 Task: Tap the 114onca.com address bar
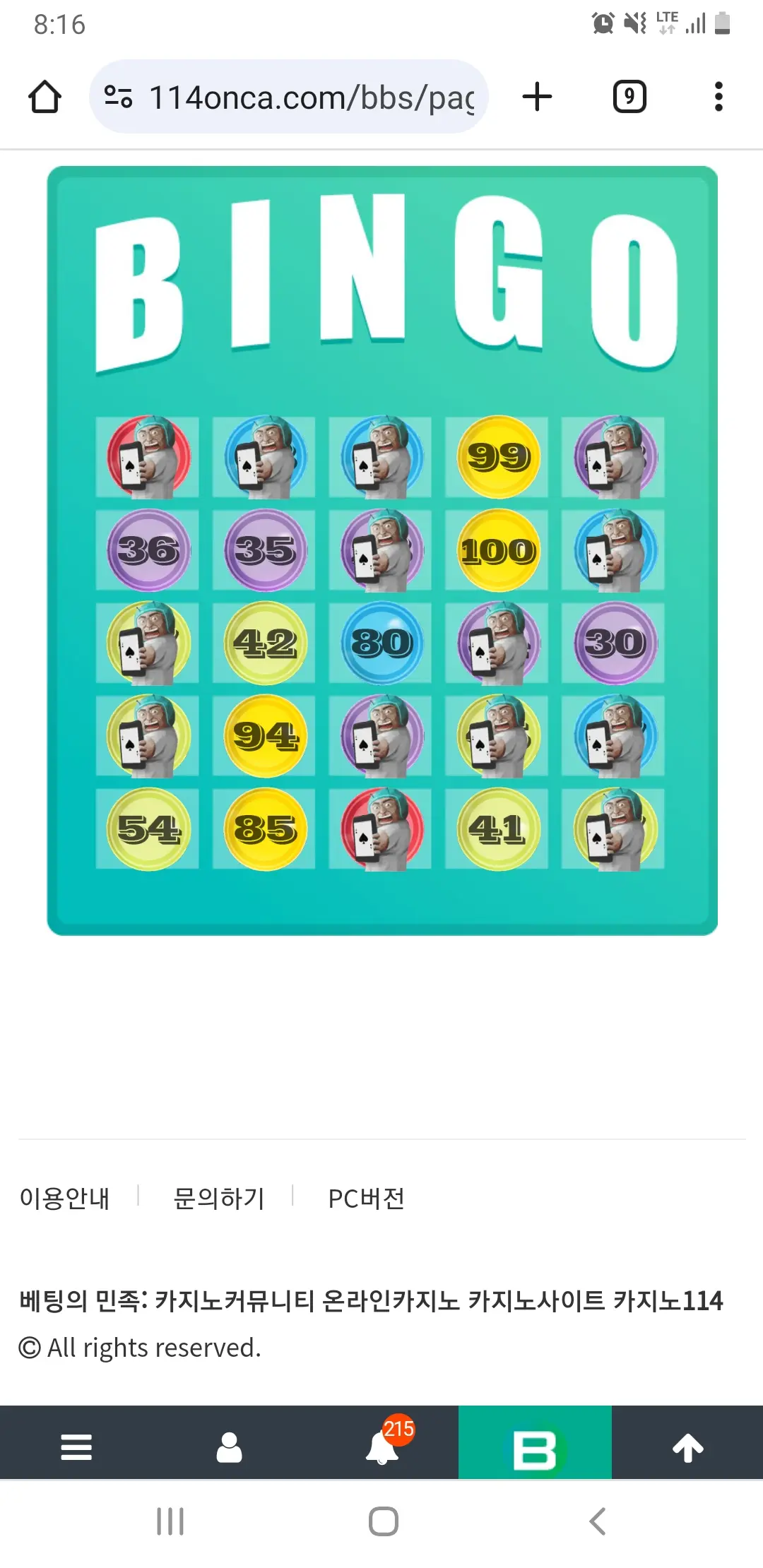(289, 97)
